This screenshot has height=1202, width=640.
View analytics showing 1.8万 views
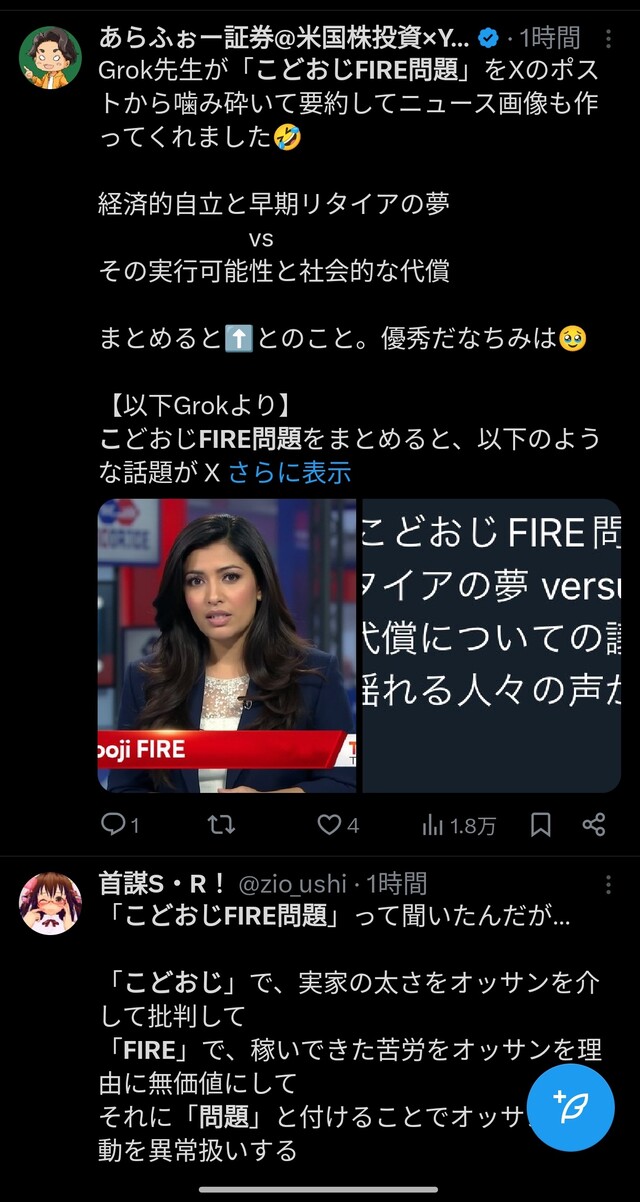(x=459, y=825)
